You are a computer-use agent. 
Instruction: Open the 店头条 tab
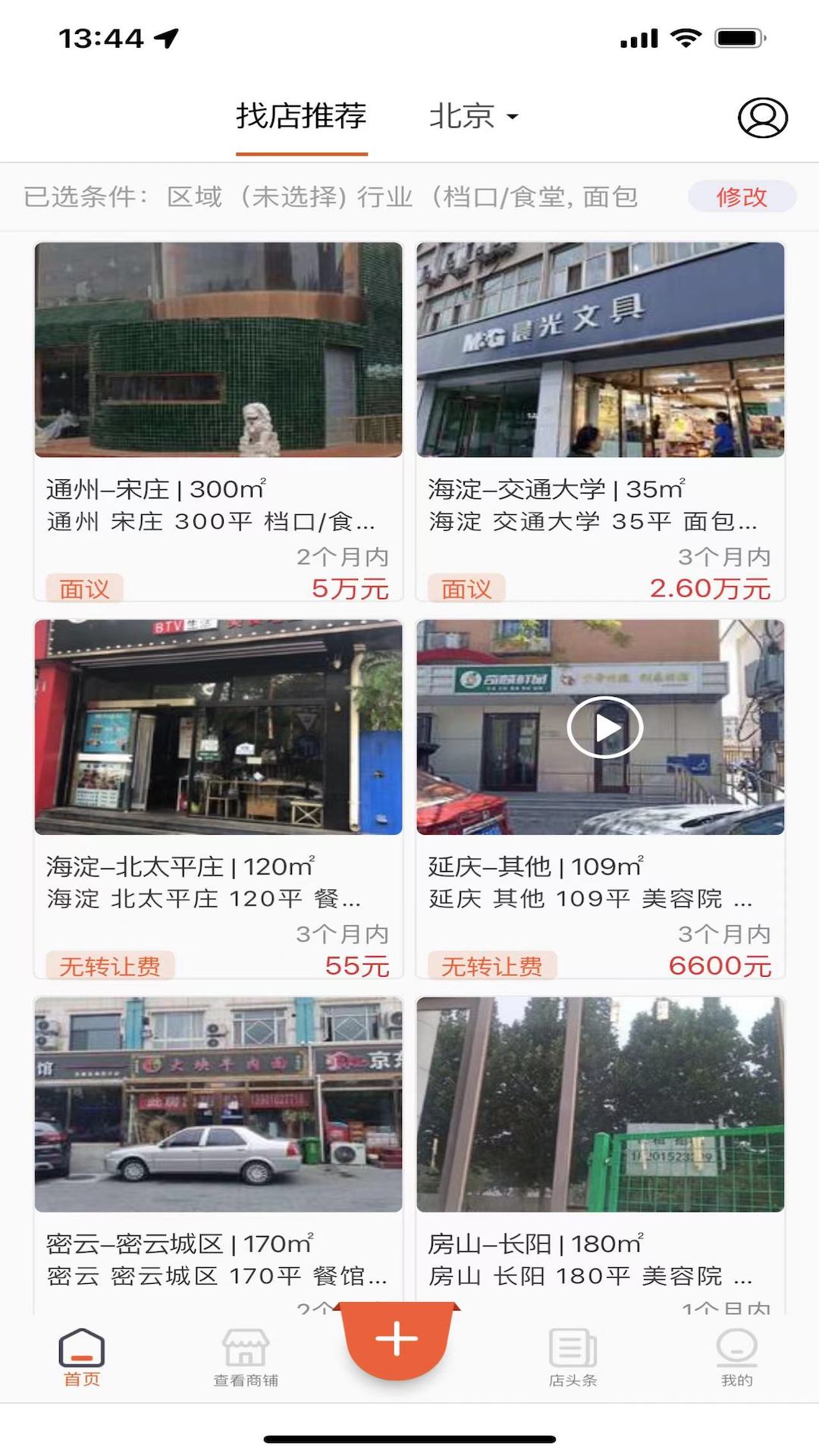pos(573,1357)
